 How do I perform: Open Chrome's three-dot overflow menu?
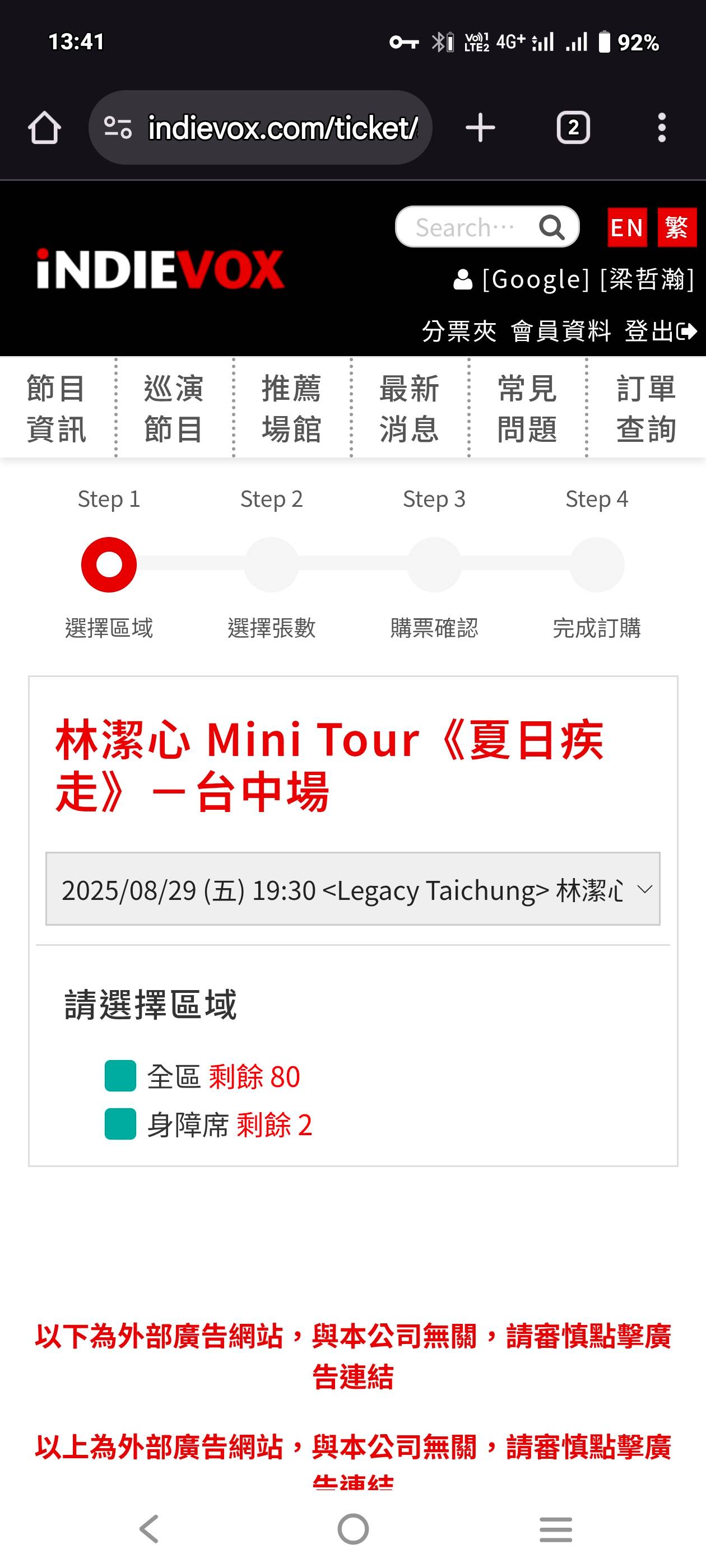pos(662,128)
